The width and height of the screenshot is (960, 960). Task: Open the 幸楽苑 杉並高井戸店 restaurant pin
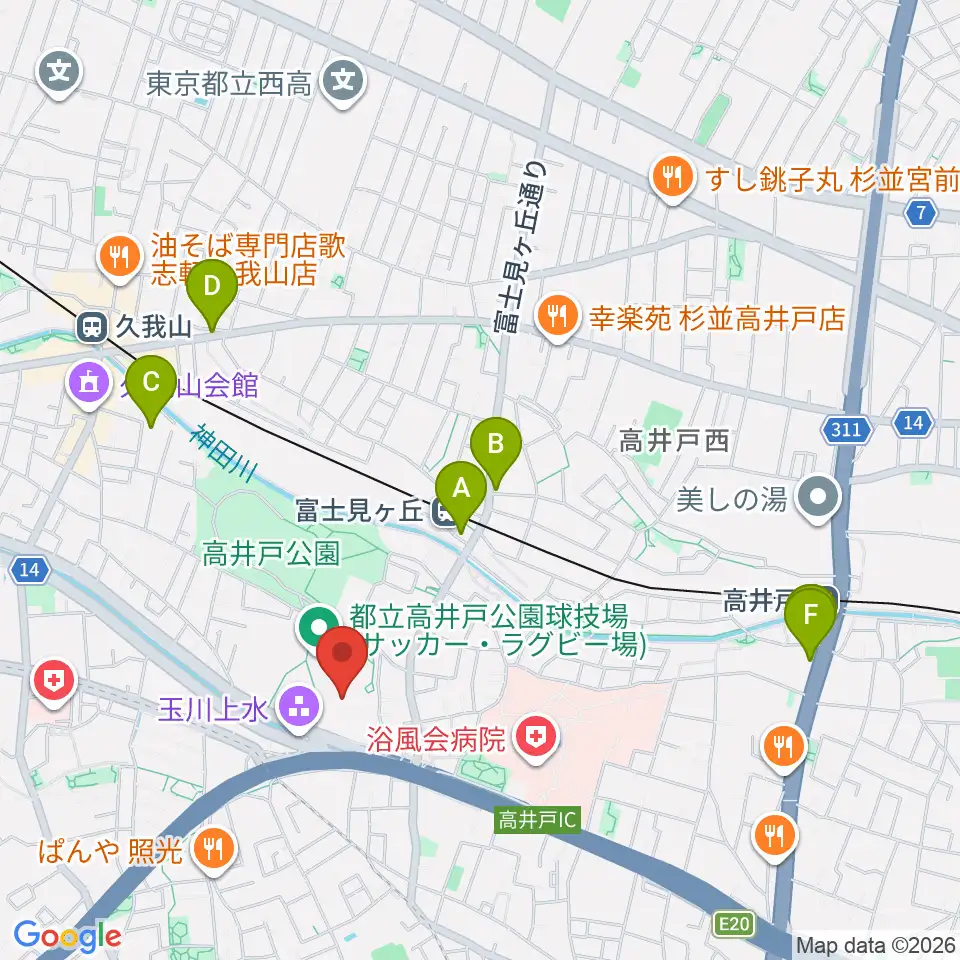point(557,318)
